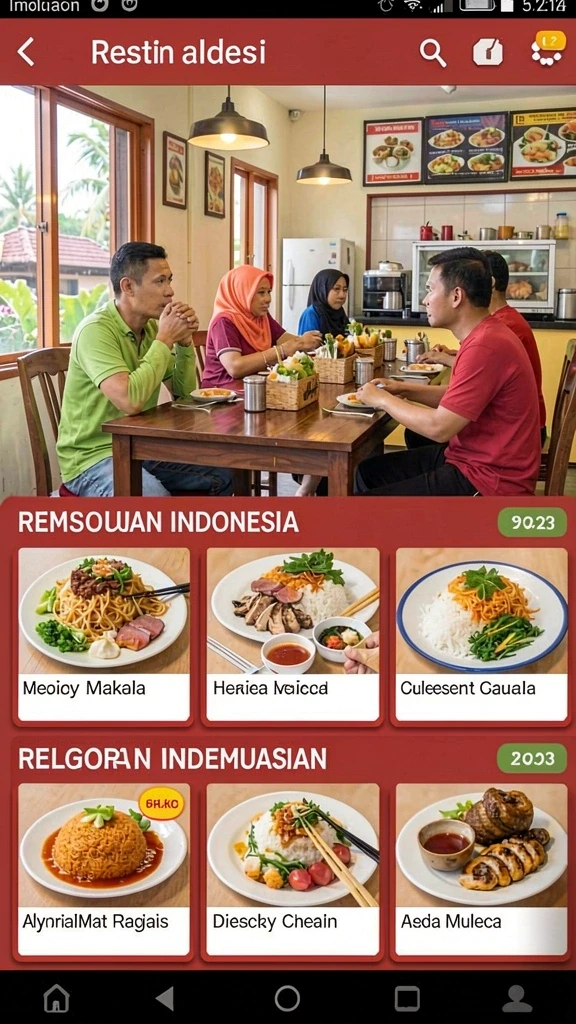Open the Diescky Cheain dish card
Screen dimensions: 576x1024
click(x=293, y=870)
